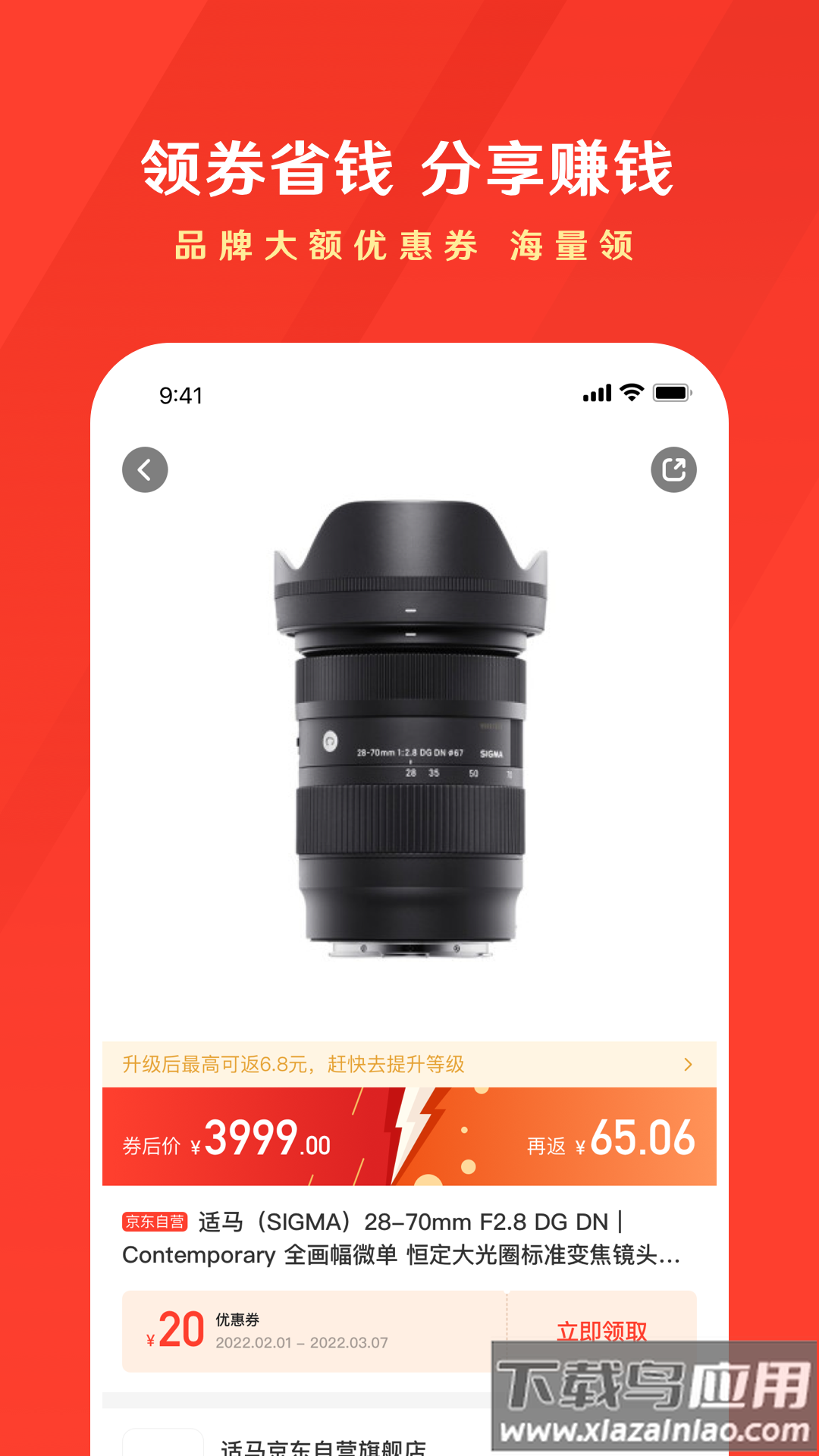This screenshot has width=819, height=1456.
Task: Open the share icon at top right
Action: pos(674,469)
